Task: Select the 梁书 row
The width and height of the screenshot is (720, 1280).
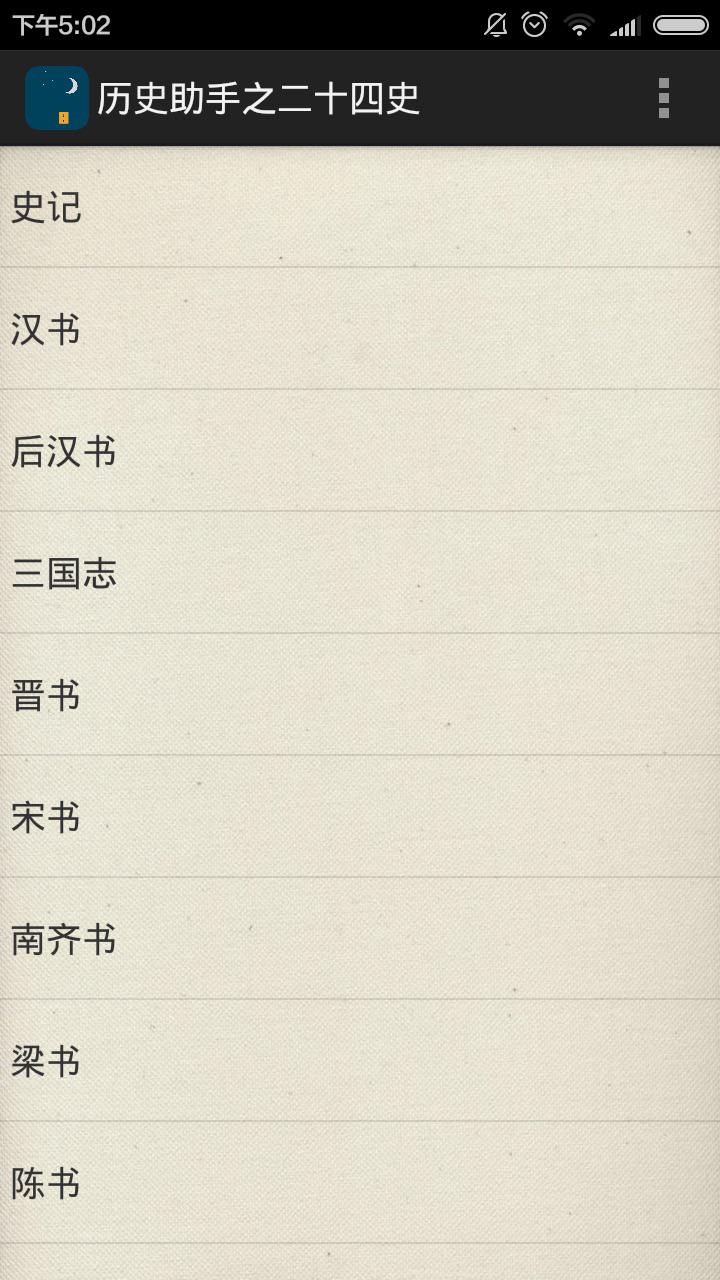Action: coord(46,1062)
